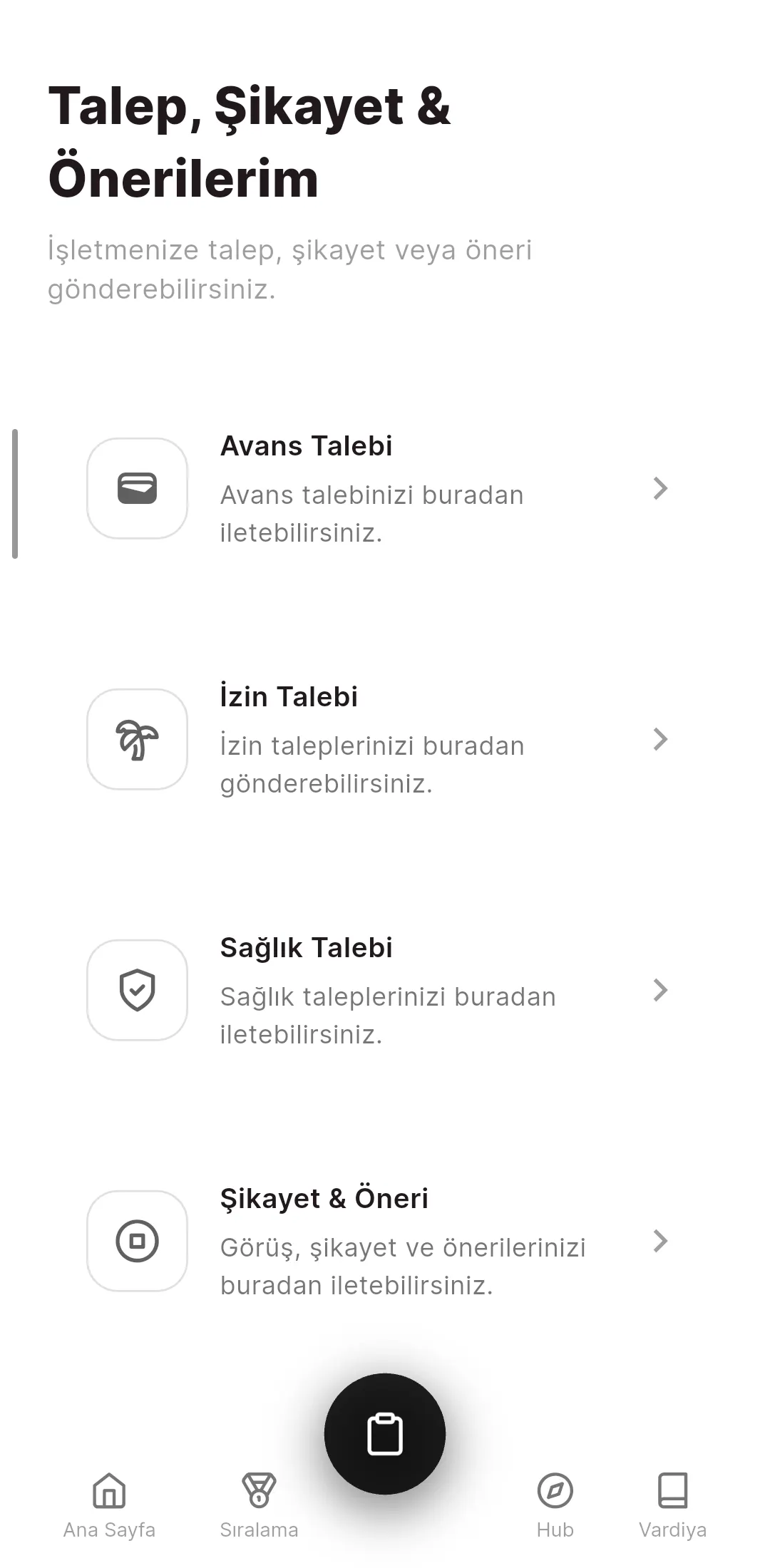Go to the Ana Sayfa tab
Viewport: 770px width, 1568px height.
(x=109, y=1505)
